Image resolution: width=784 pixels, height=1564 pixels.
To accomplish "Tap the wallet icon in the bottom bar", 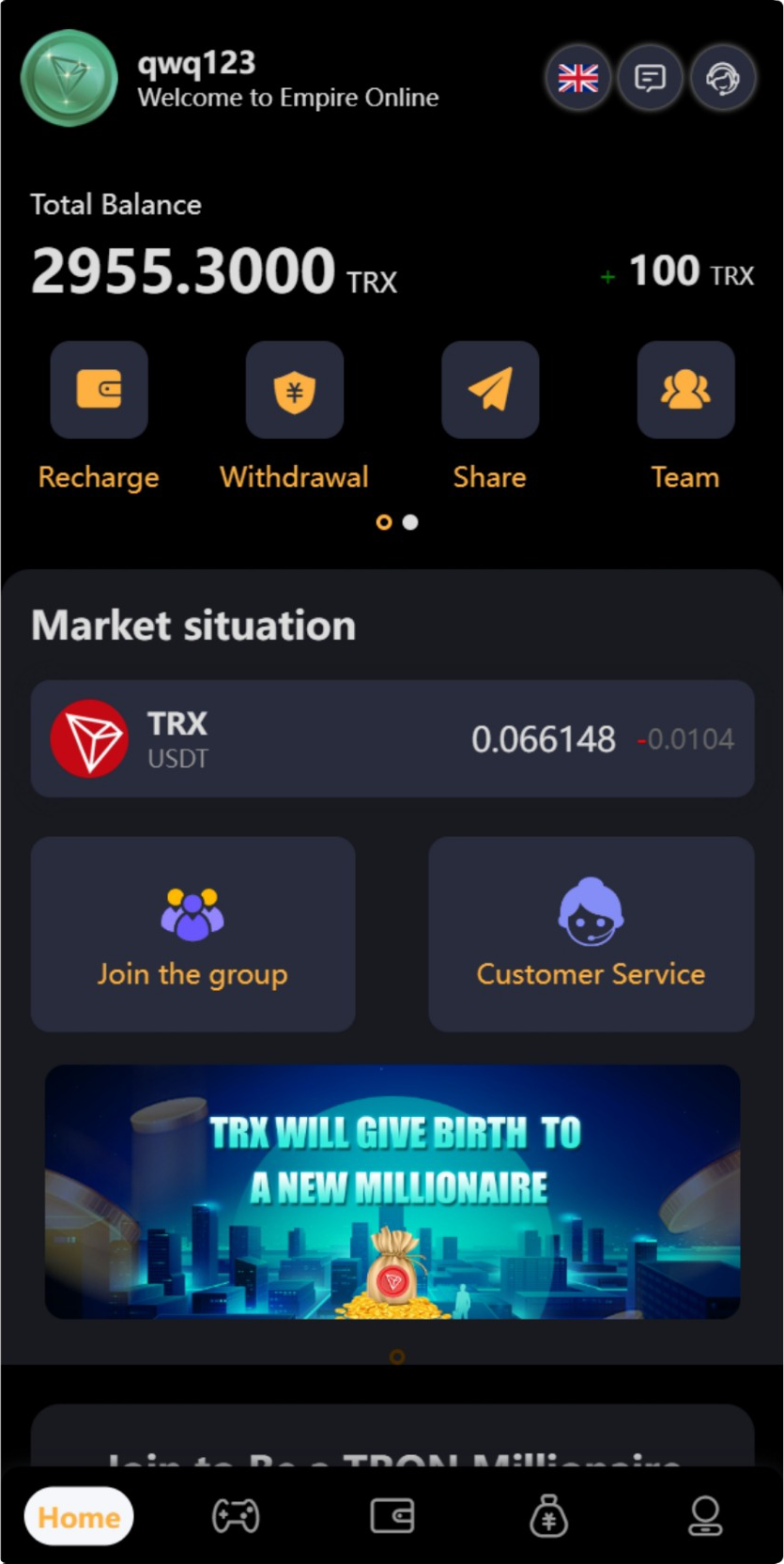I will [392, 1514].
